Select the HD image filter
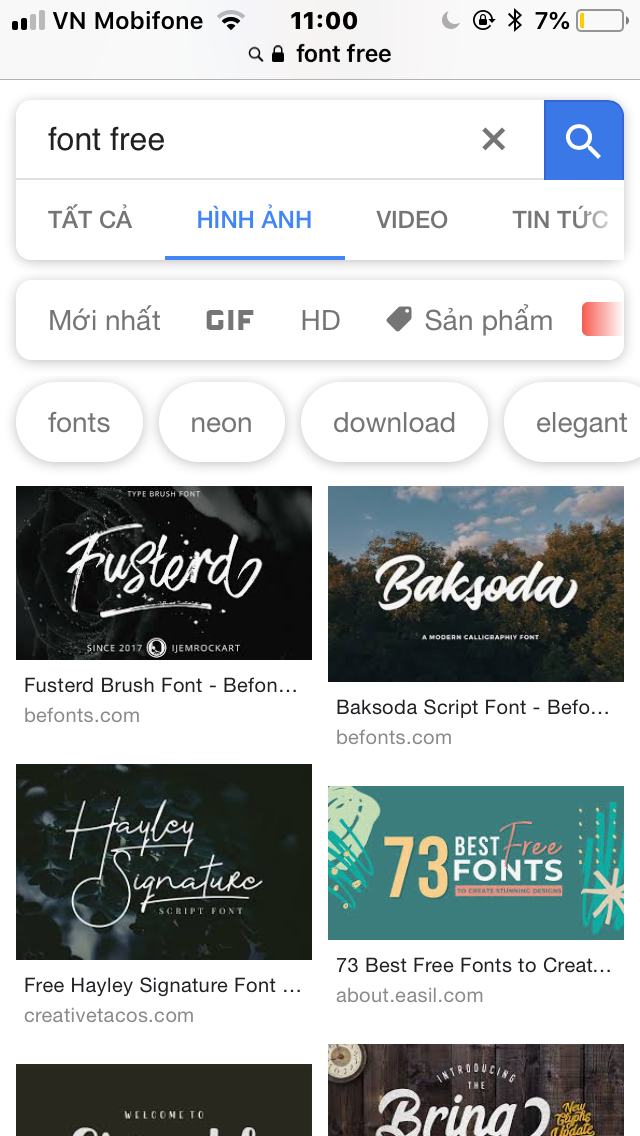This screenshot has width=640, height=1136. pyautogui.click(x=320, y=321)
